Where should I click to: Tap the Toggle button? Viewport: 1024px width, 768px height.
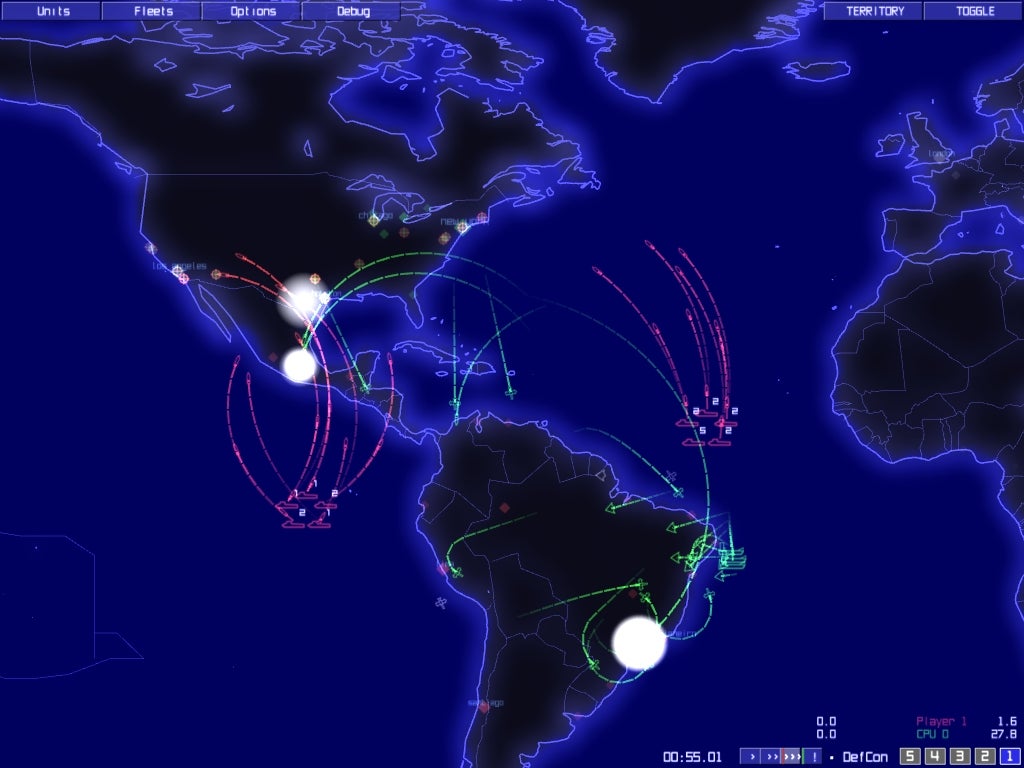pyautogui.click(x=974, y=11)
